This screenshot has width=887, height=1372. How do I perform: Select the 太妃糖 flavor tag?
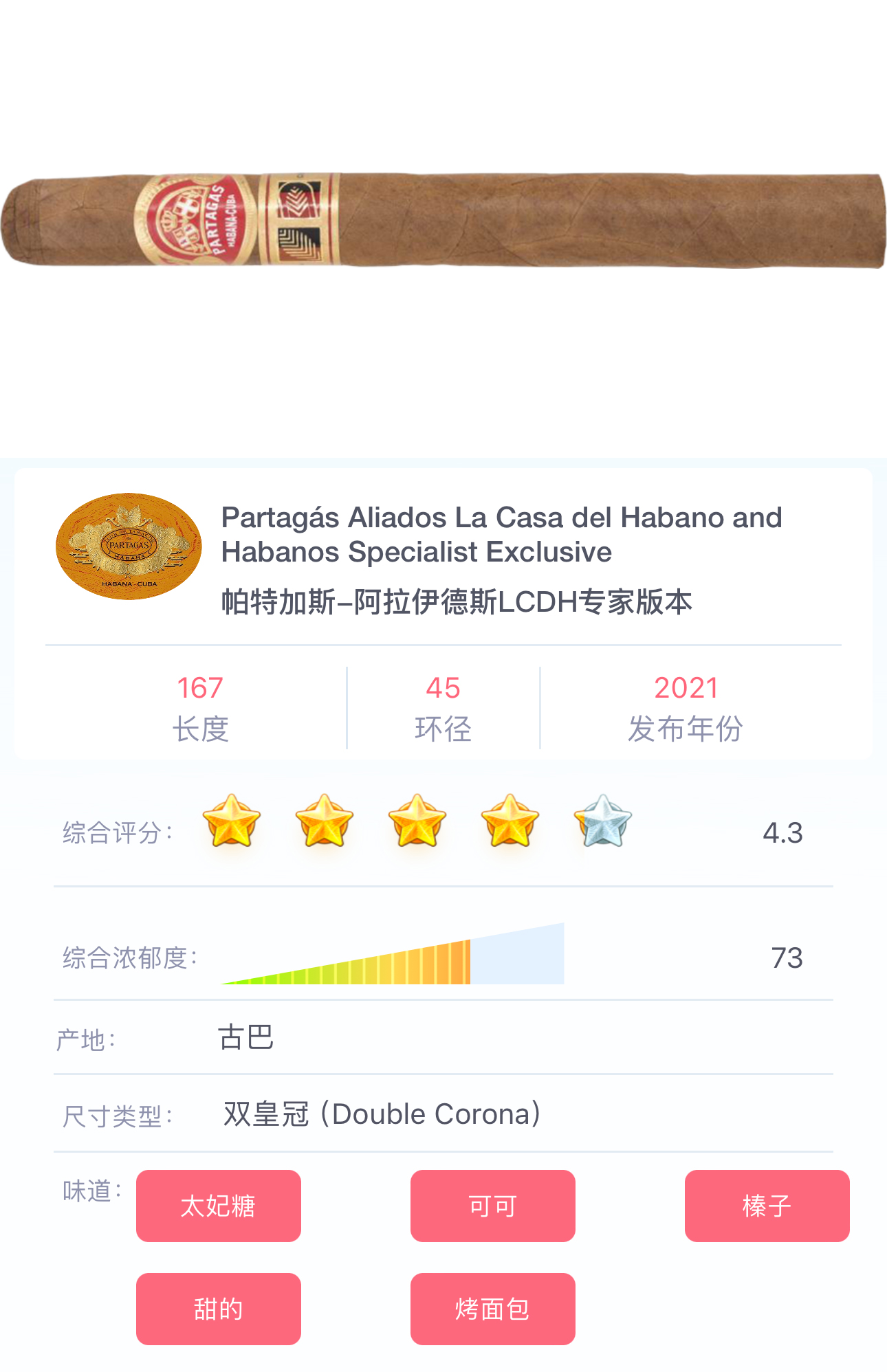point(218,1206)
